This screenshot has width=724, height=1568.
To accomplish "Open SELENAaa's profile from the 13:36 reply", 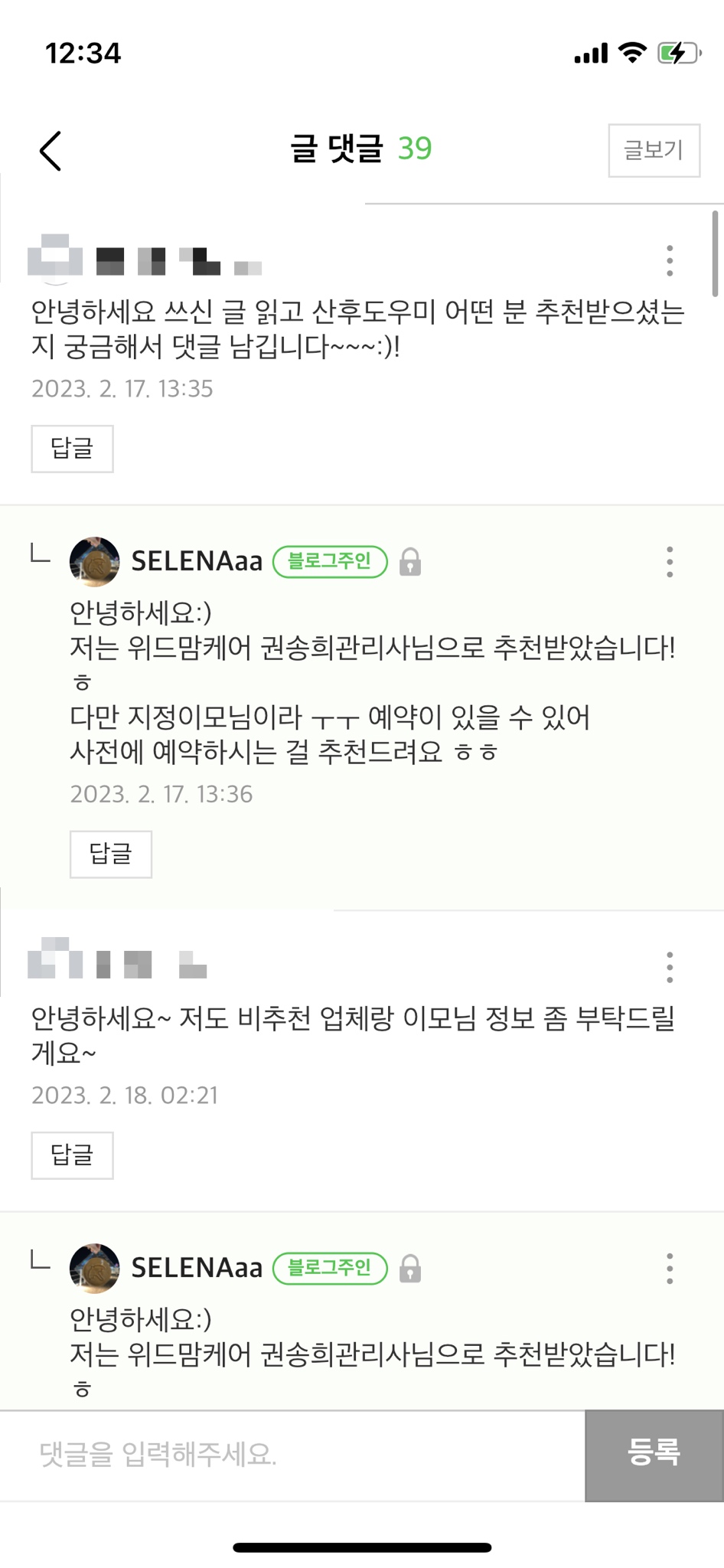I will click(x=94, y=562).
